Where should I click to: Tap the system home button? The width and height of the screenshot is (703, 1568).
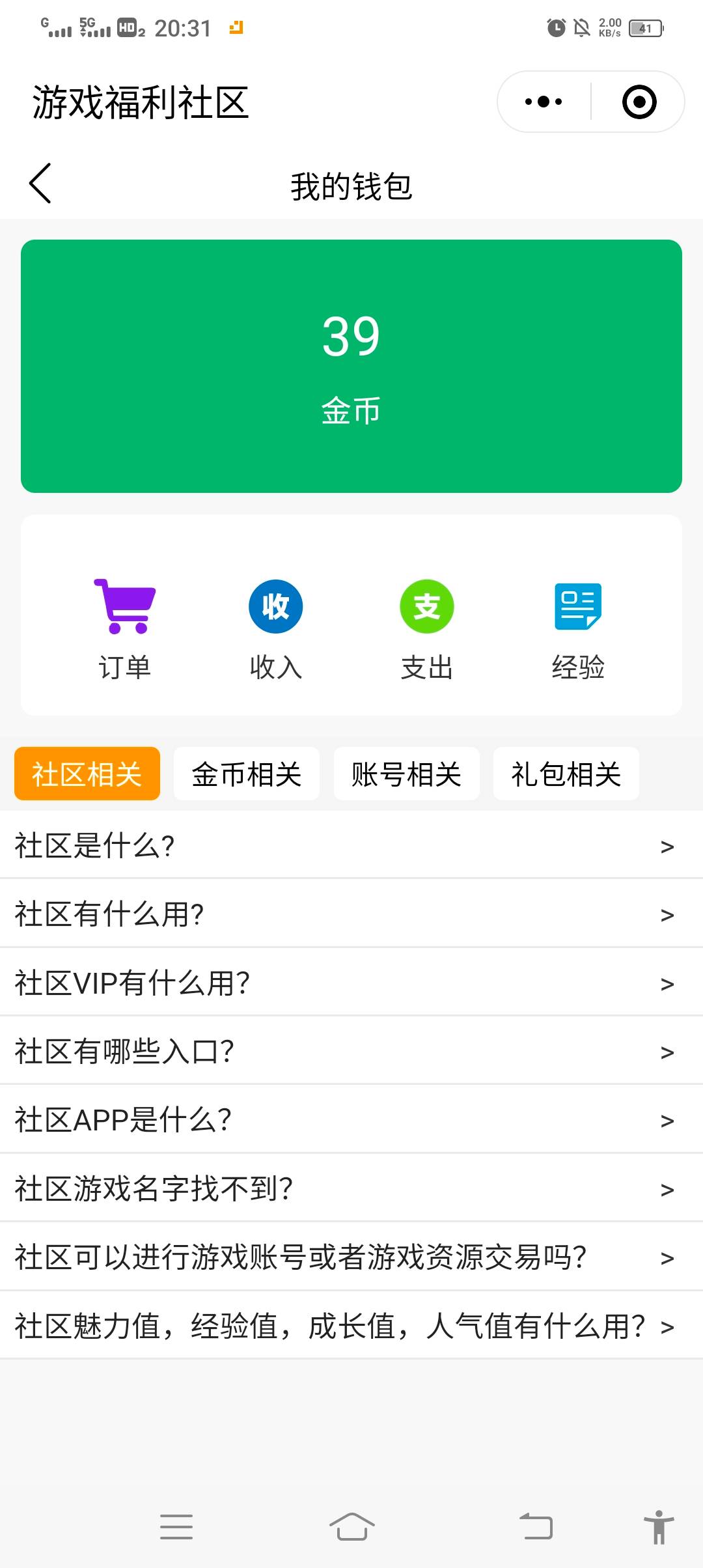pyautogui.click(x=351, y=1527)
